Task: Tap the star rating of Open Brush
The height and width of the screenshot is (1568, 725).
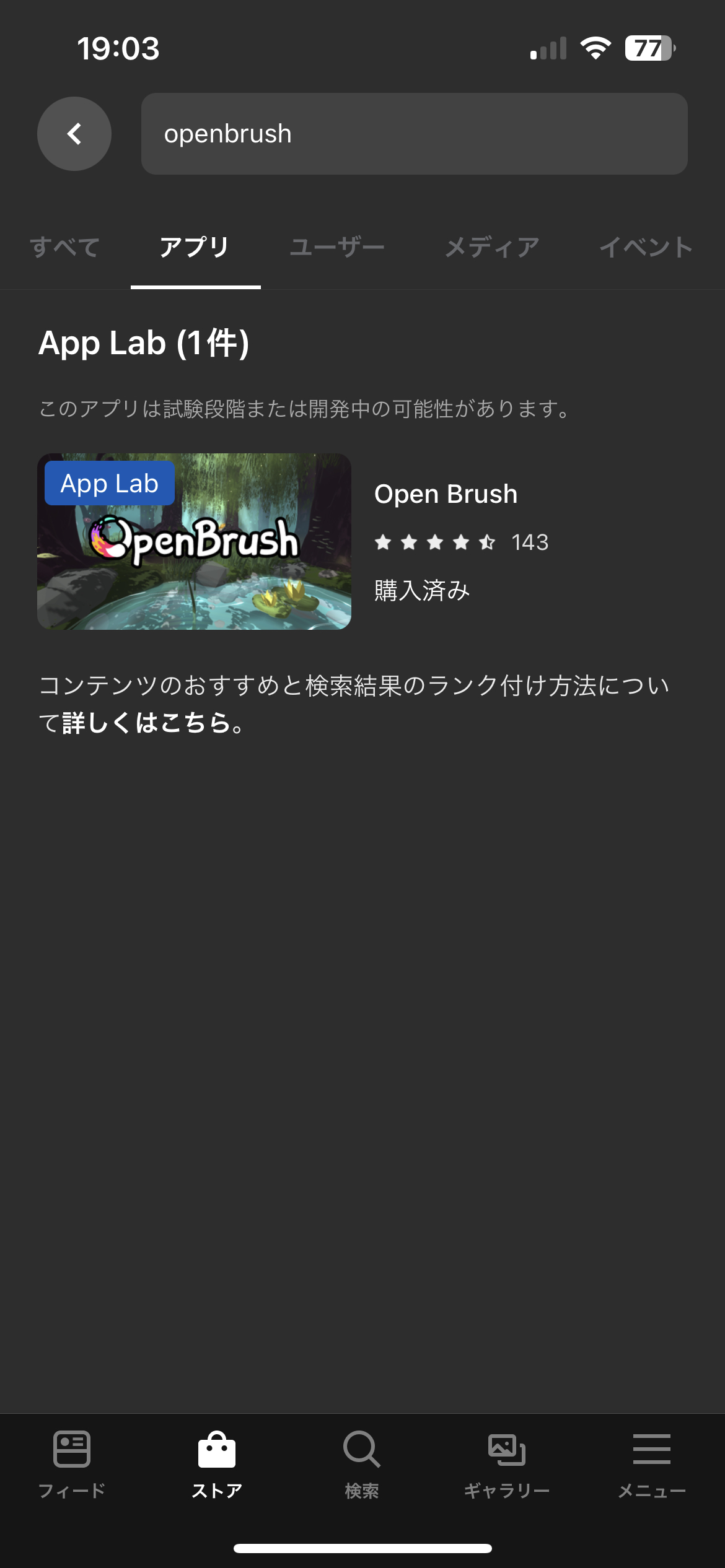Action: click(x=434, y=542)
